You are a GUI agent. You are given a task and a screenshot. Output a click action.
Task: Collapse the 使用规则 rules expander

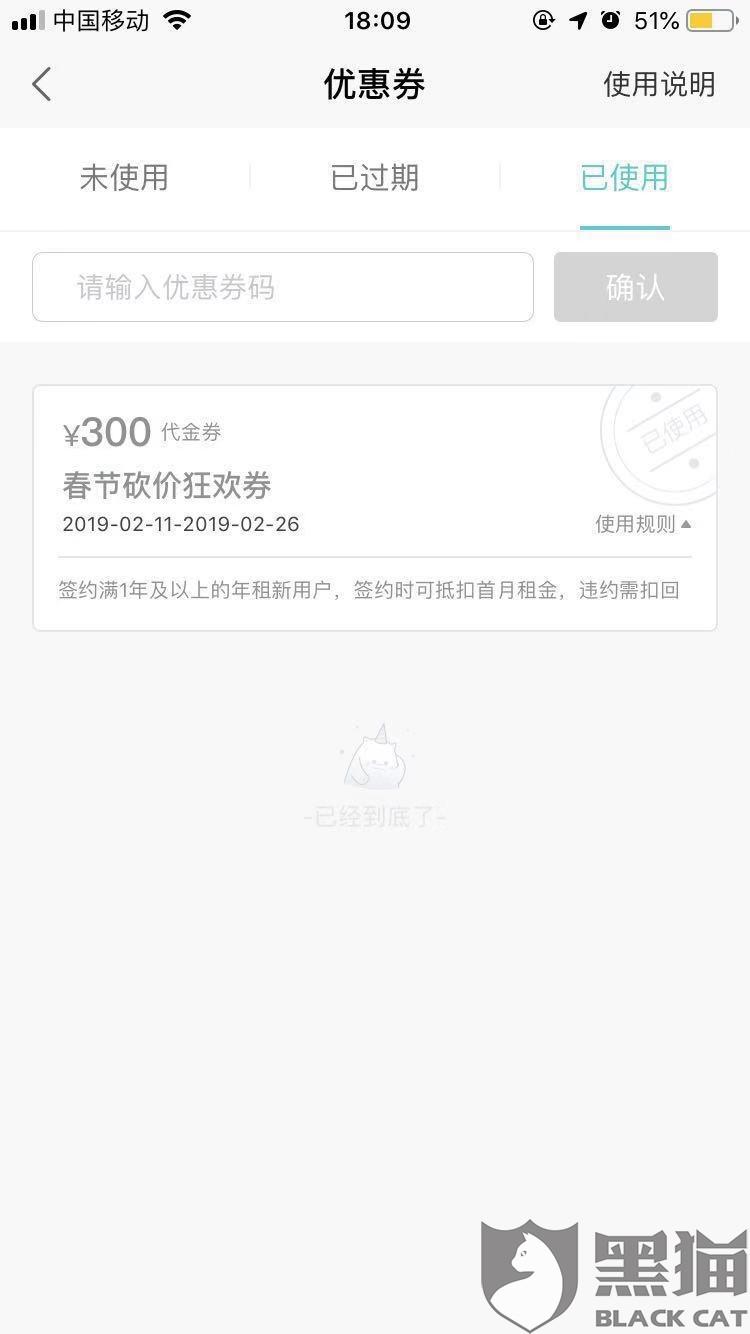(643, 524)
